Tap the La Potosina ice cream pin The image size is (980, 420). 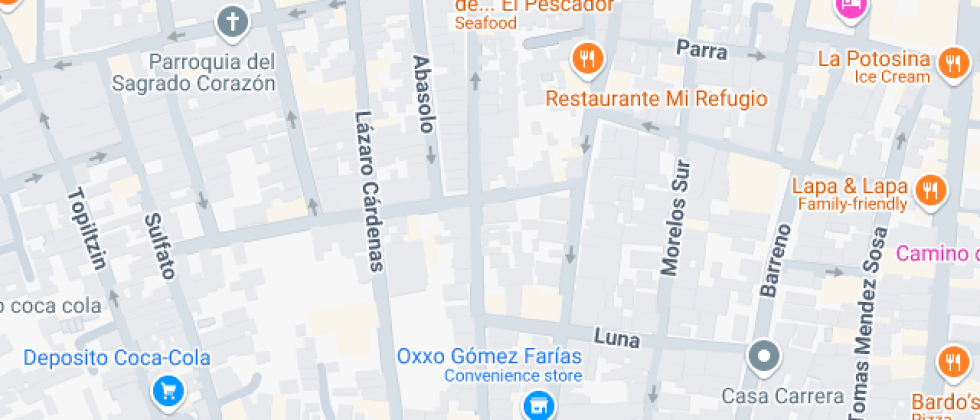pyautogui.click(x=949, y=66)
